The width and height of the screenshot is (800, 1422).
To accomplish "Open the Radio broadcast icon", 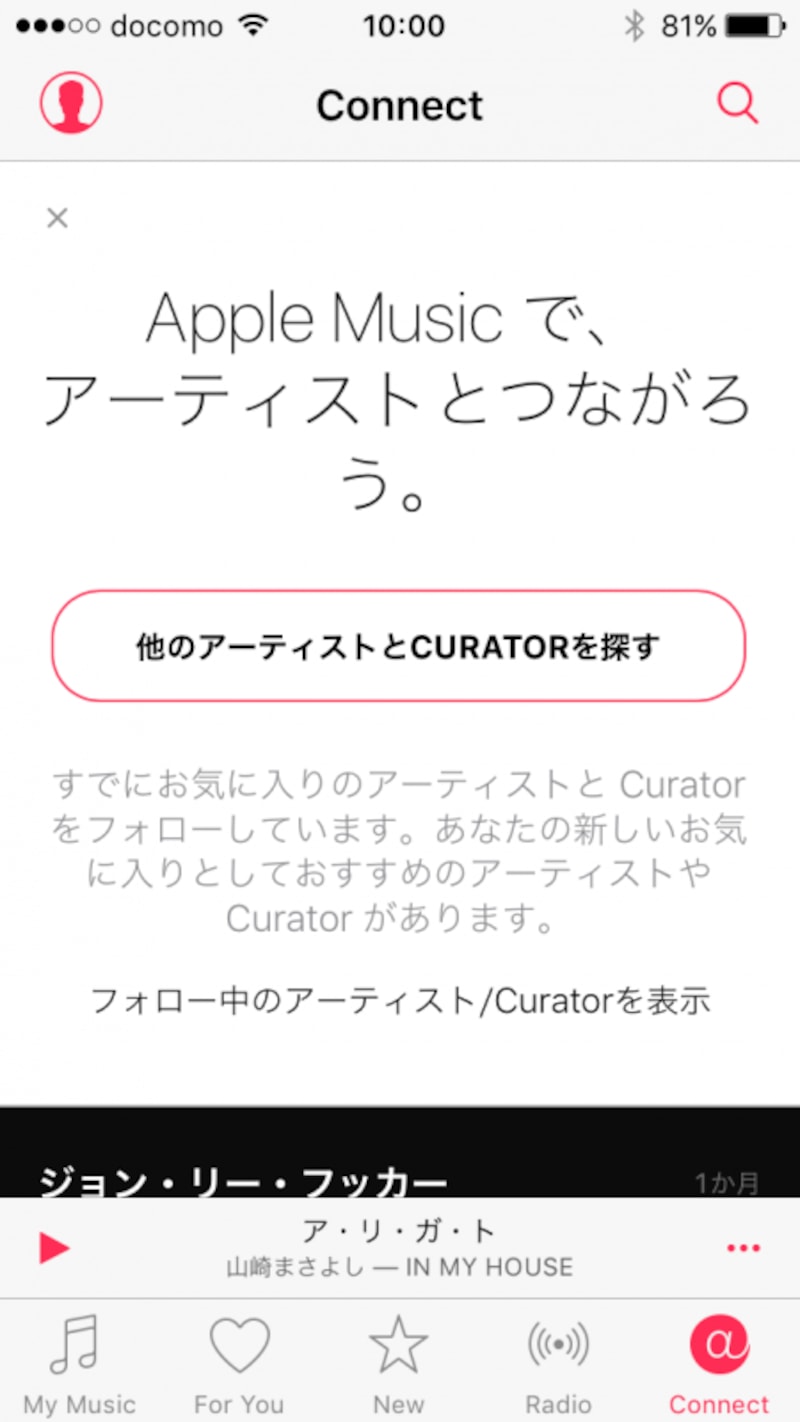I will (558, 1343).
